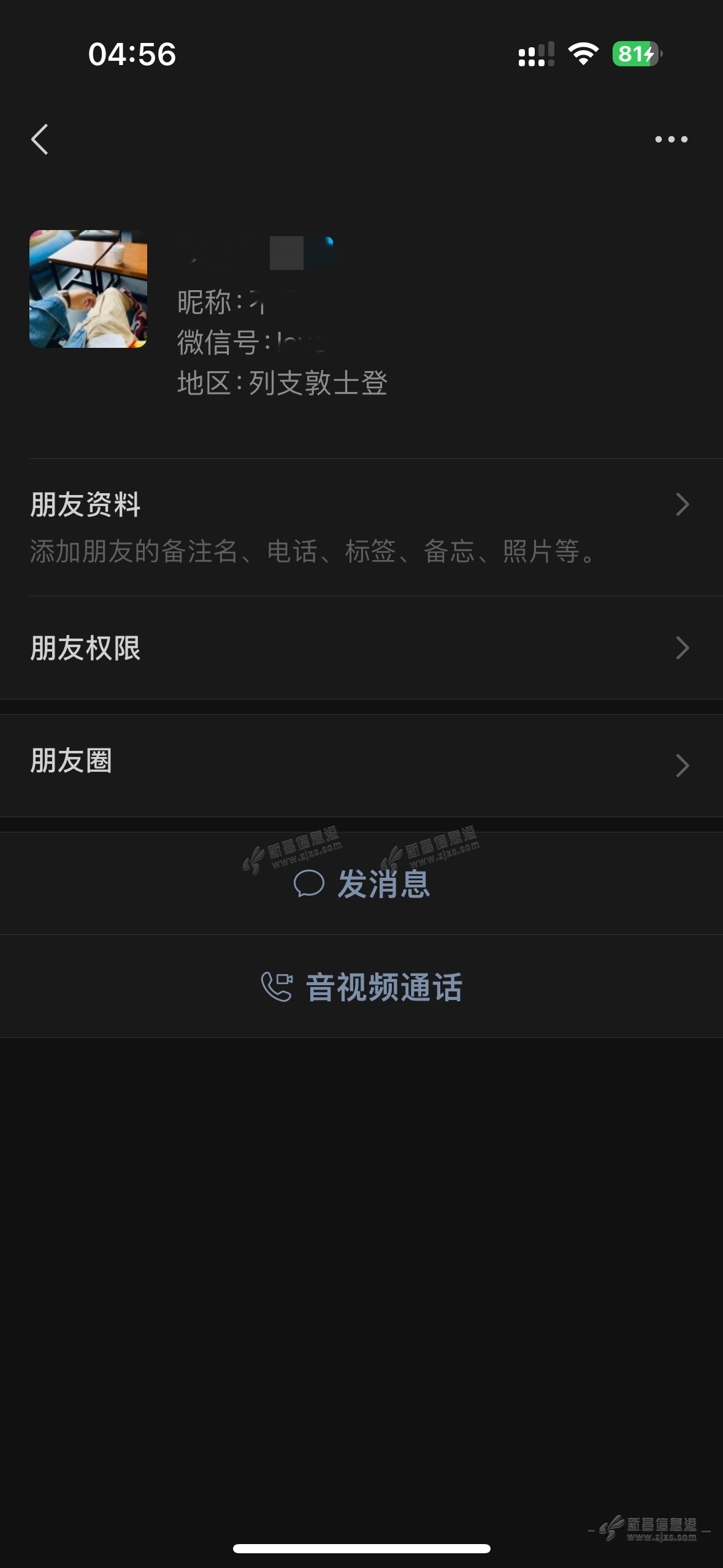Screen dimensions: 723x1568
Task: Open this contact's 朋友圈
Action: pos(361,764)
